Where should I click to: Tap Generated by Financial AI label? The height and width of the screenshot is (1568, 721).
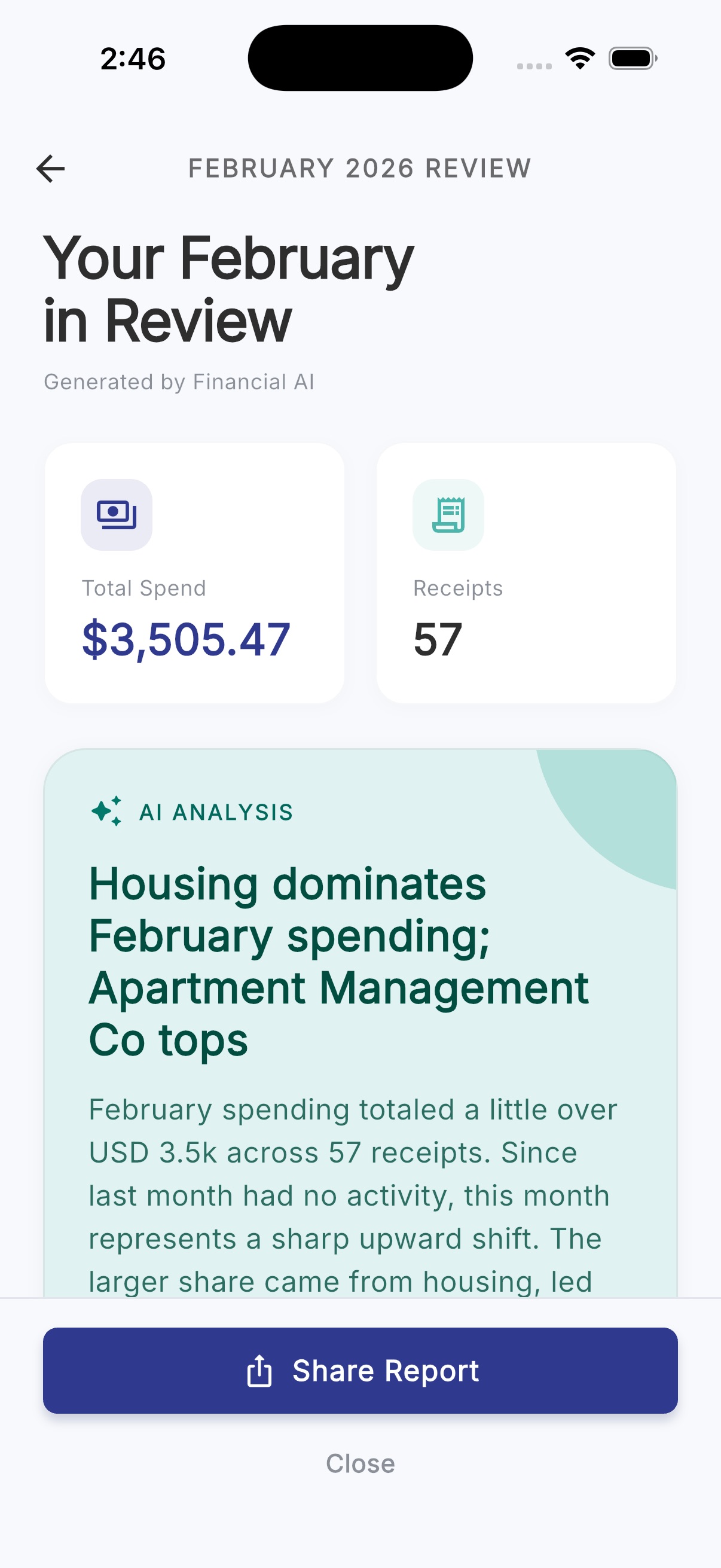pos(179,381)
